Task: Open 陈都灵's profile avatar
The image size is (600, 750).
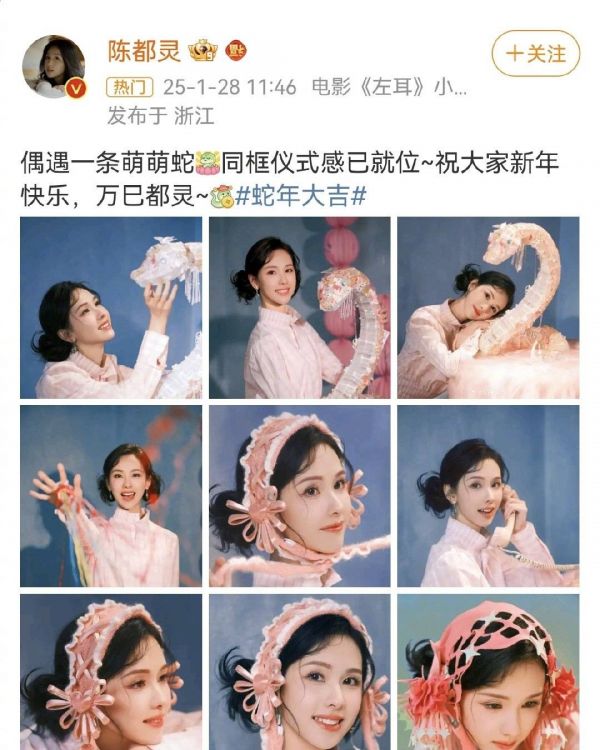Action: point(53,67)
